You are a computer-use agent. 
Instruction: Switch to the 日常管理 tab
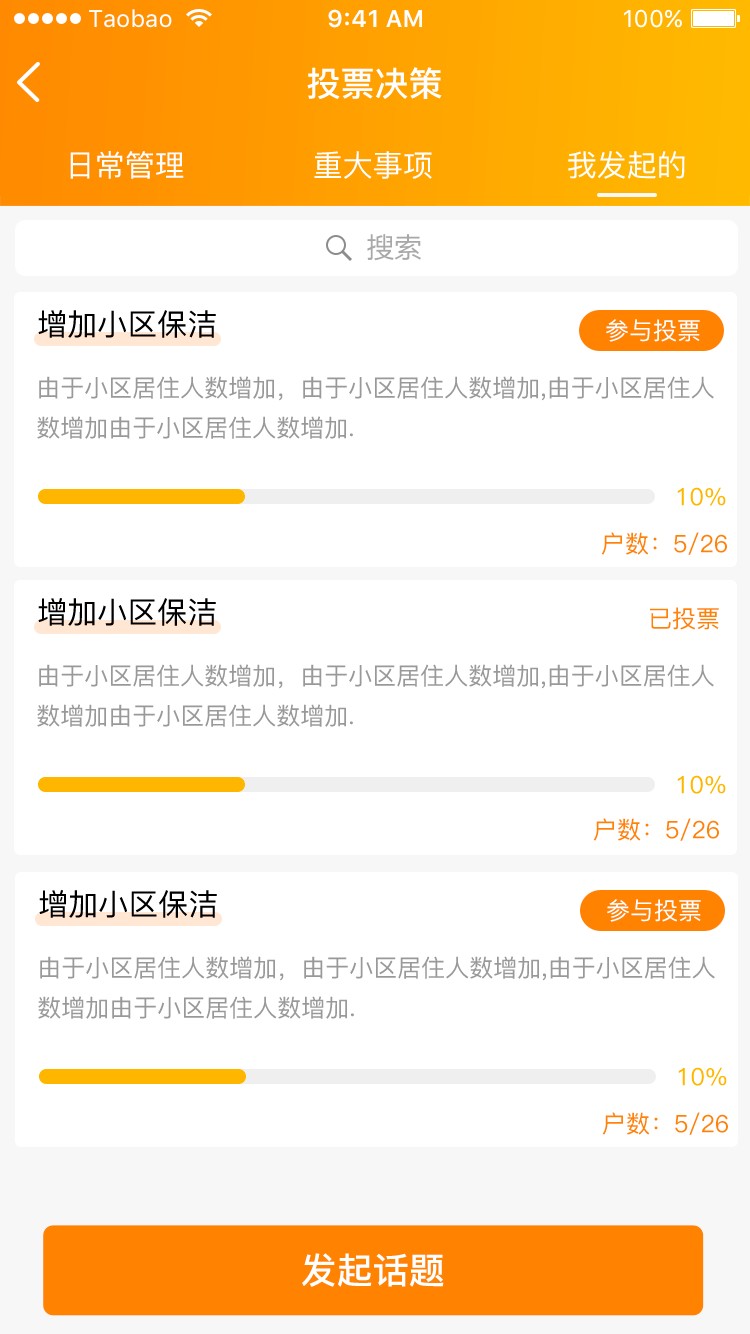(x=126, y=165)
